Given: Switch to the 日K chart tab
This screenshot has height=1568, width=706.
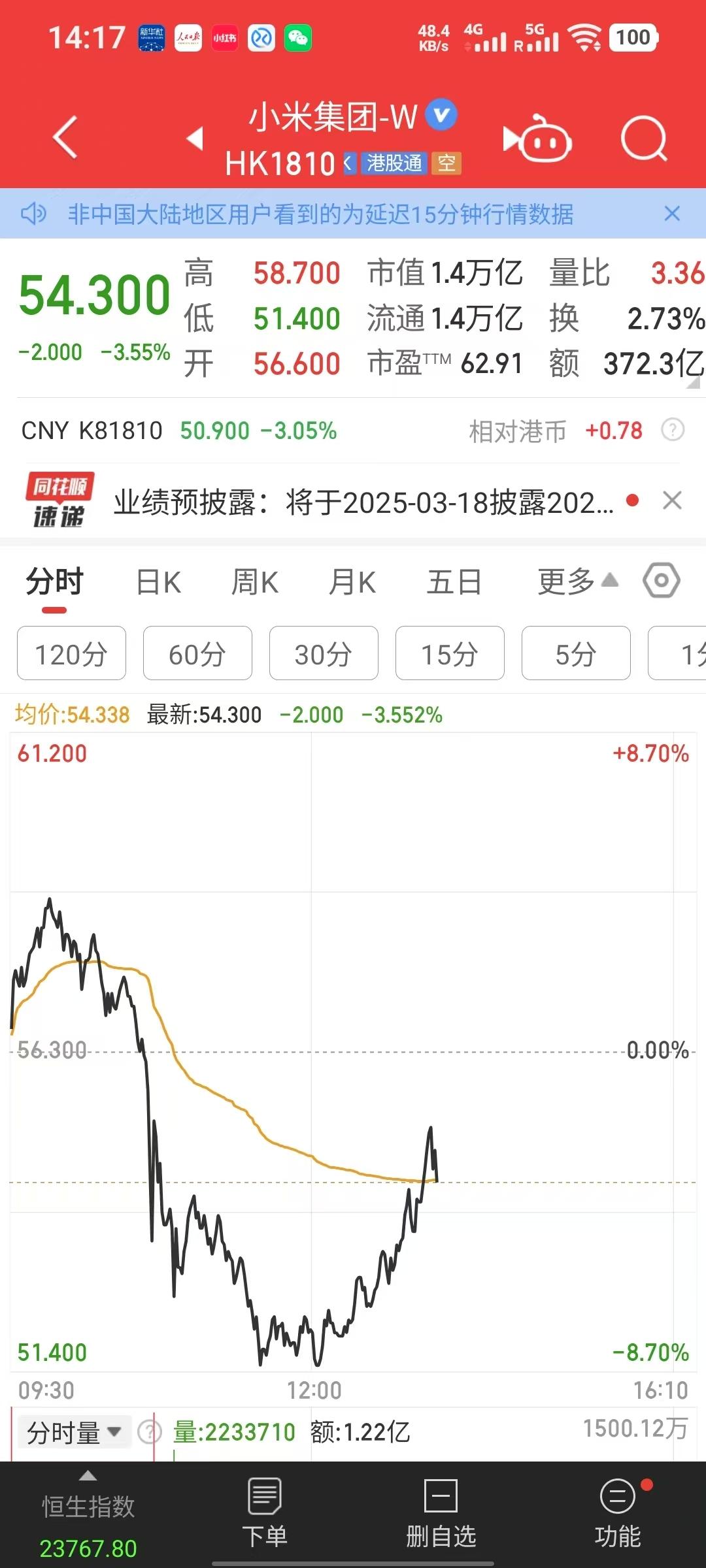Looking at the screenshot, I should coord(159,582).
